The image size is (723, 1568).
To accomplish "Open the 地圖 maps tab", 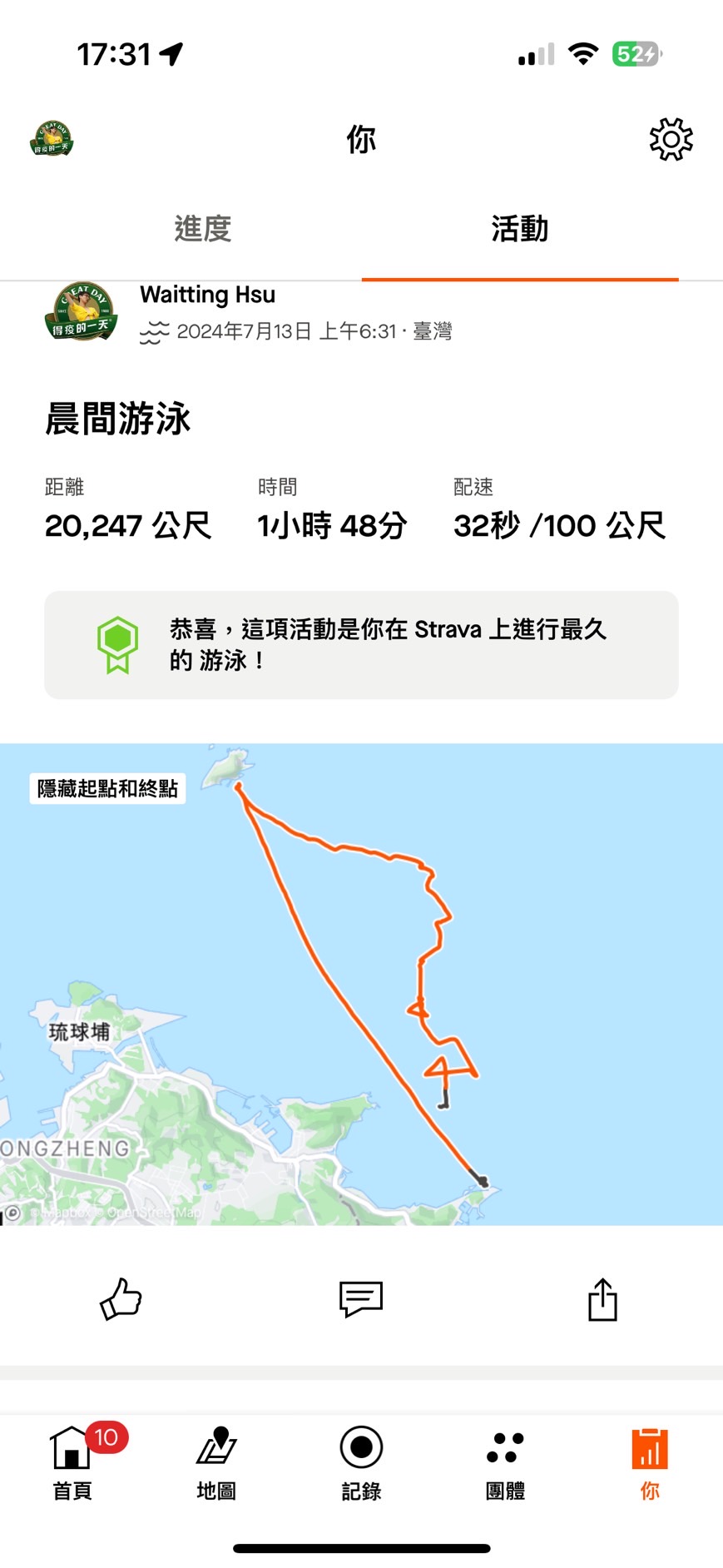I will (x=216, y=1462).
